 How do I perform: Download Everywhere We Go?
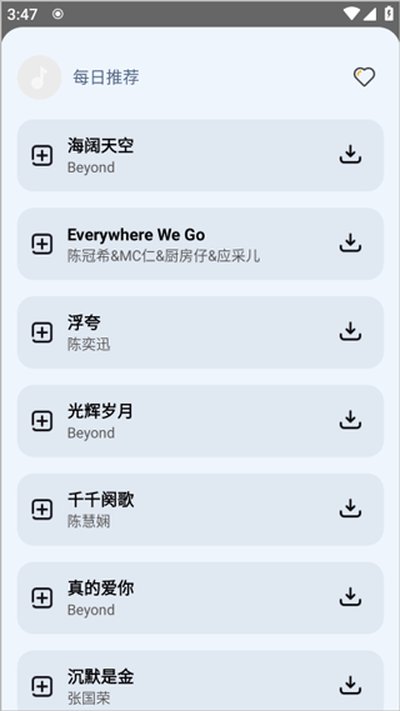pyautogui.click(x=350, y=243)
